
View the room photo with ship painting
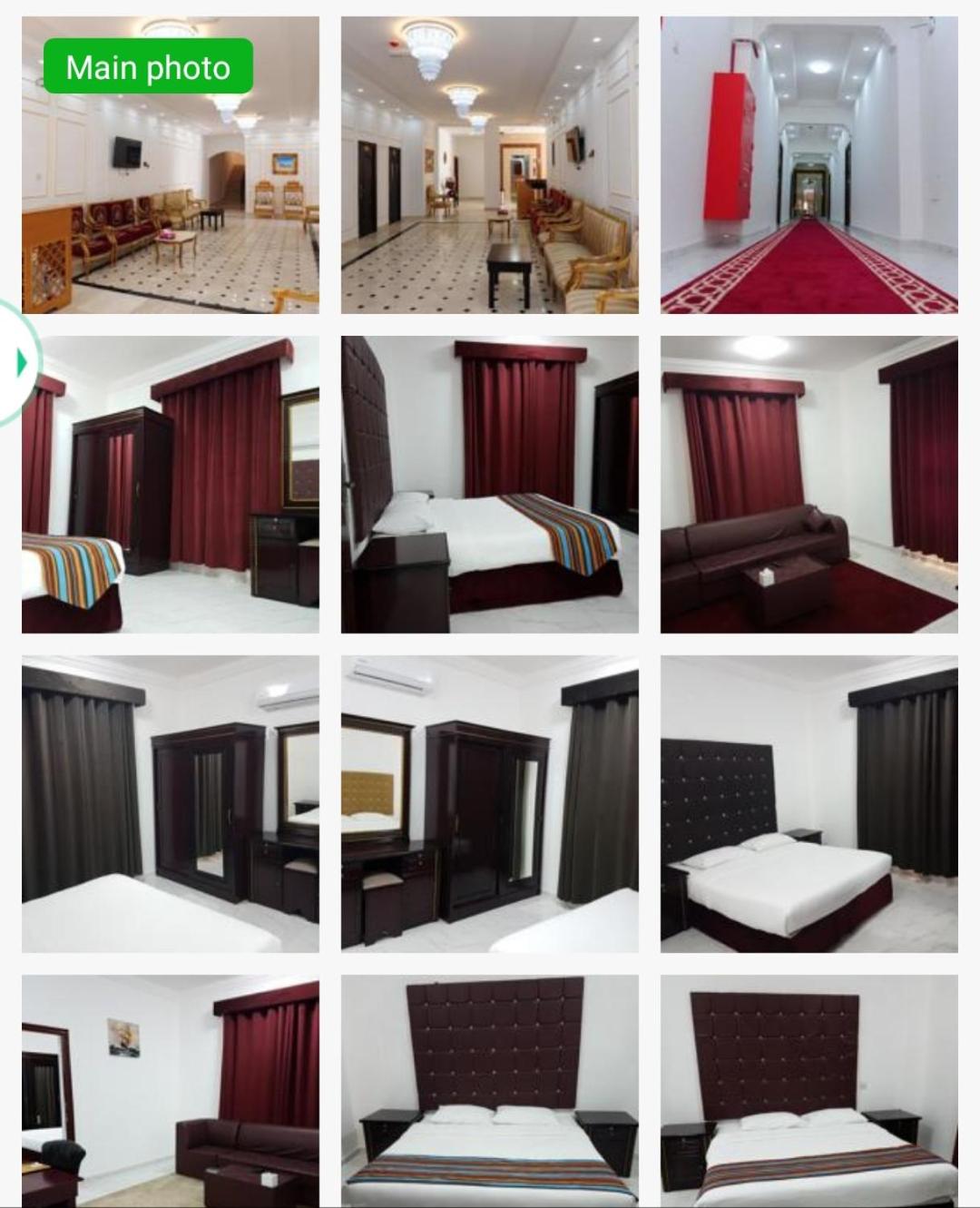point(171,1089)
